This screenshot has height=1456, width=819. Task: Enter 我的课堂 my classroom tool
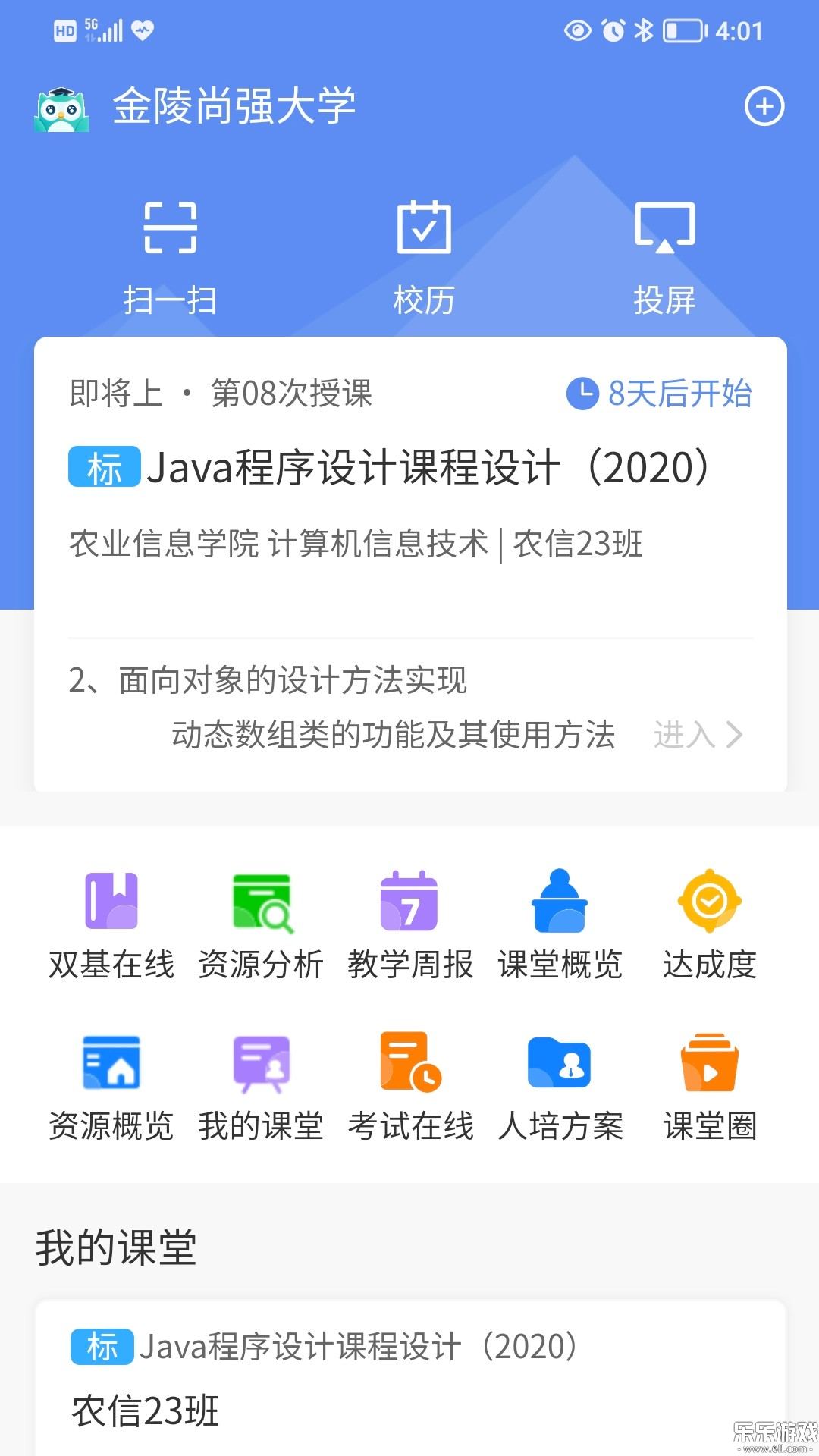tap(260, 1086)
